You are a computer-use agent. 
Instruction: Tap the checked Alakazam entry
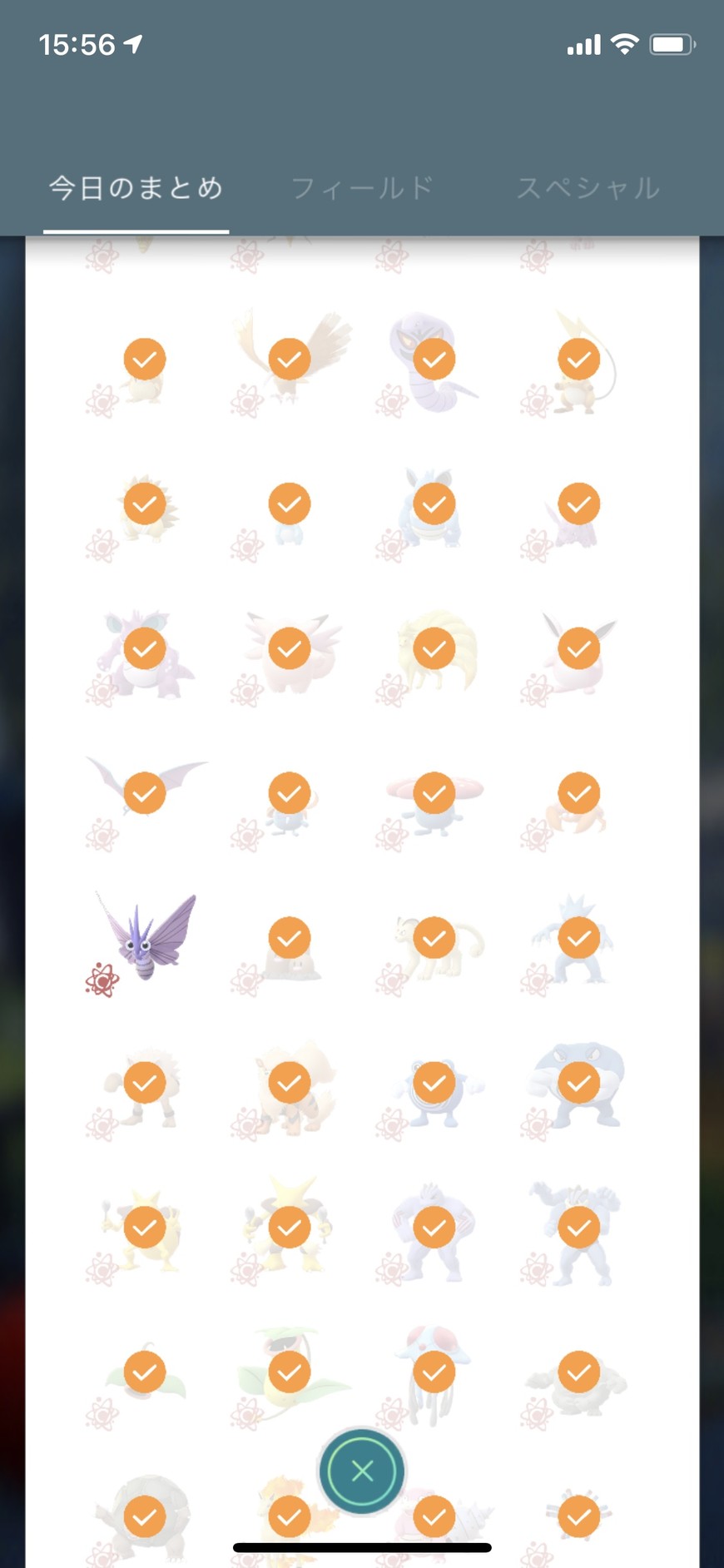click(290, 1228)
